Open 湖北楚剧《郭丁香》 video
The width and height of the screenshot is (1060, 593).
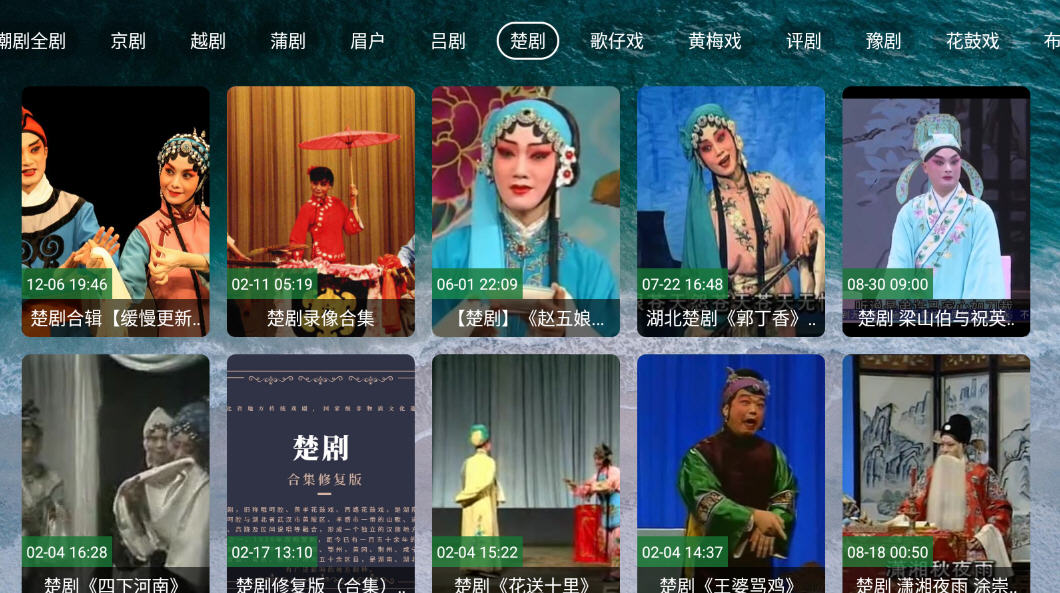(x=731, y=211)
